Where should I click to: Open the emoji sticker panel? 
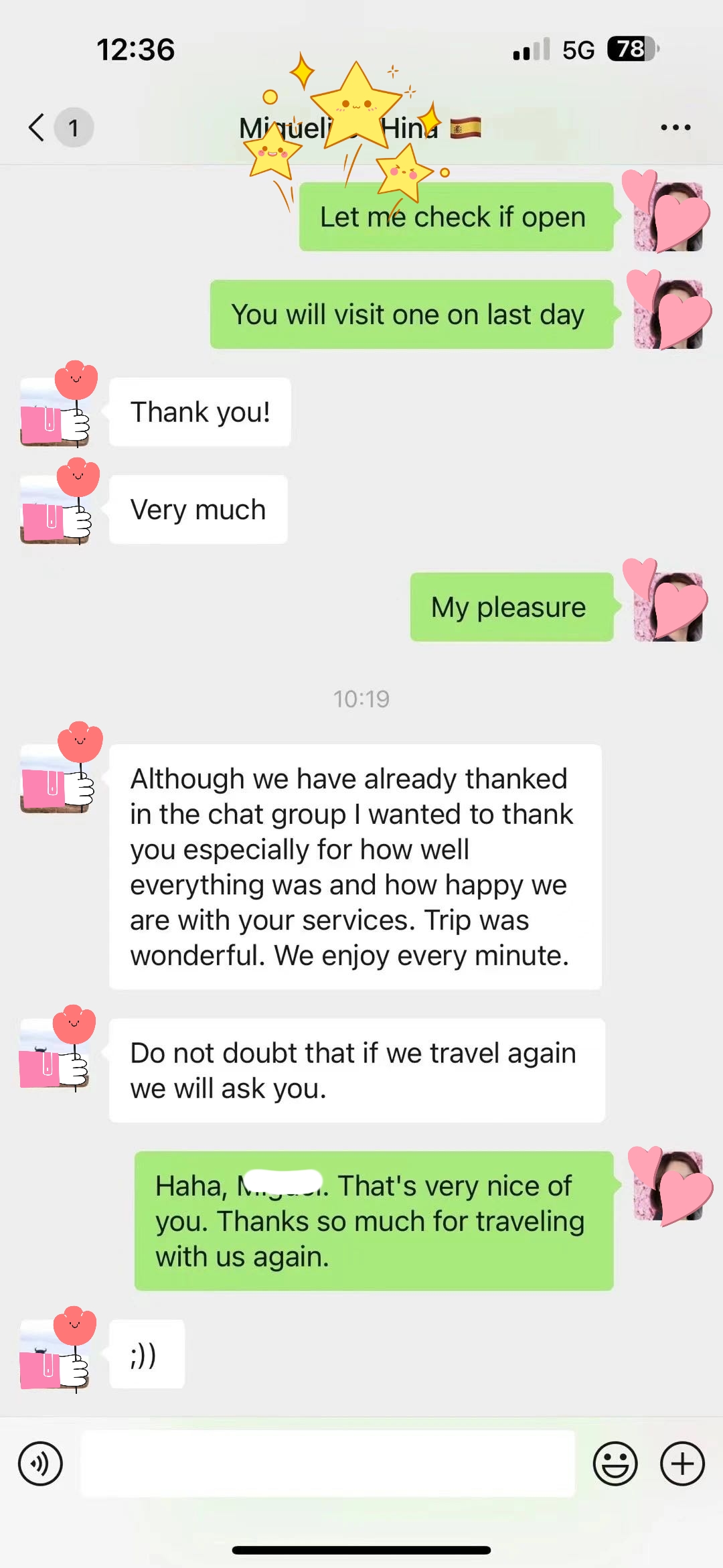[615, 1464]
